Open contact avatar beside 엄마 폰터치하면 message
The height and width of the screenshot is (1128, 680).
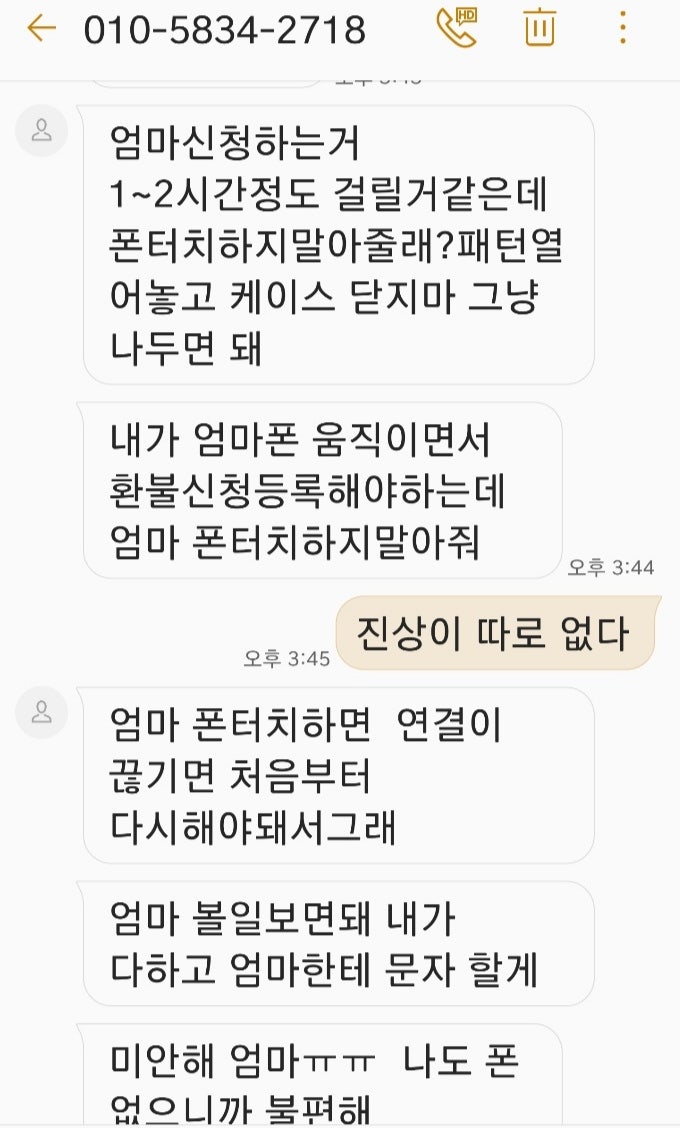click(x=42, y=712)
